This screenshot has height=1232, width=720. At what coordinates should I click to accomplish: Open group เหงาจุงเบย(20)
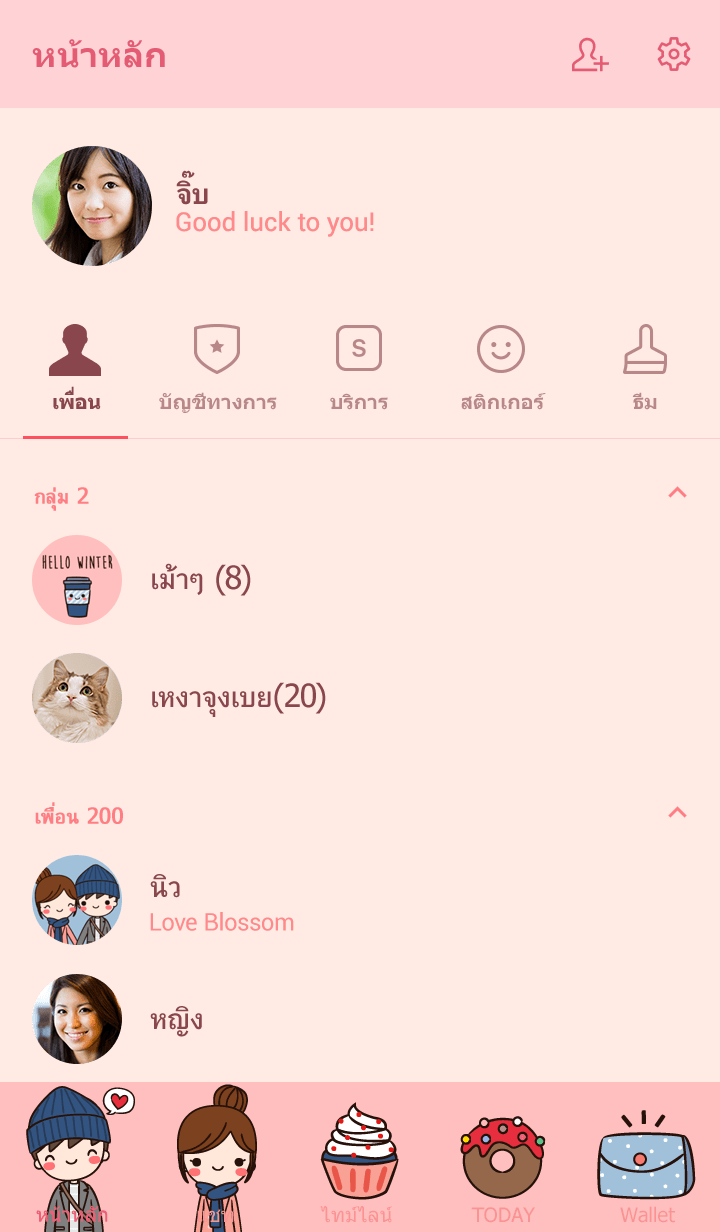[x=238, y=697]
